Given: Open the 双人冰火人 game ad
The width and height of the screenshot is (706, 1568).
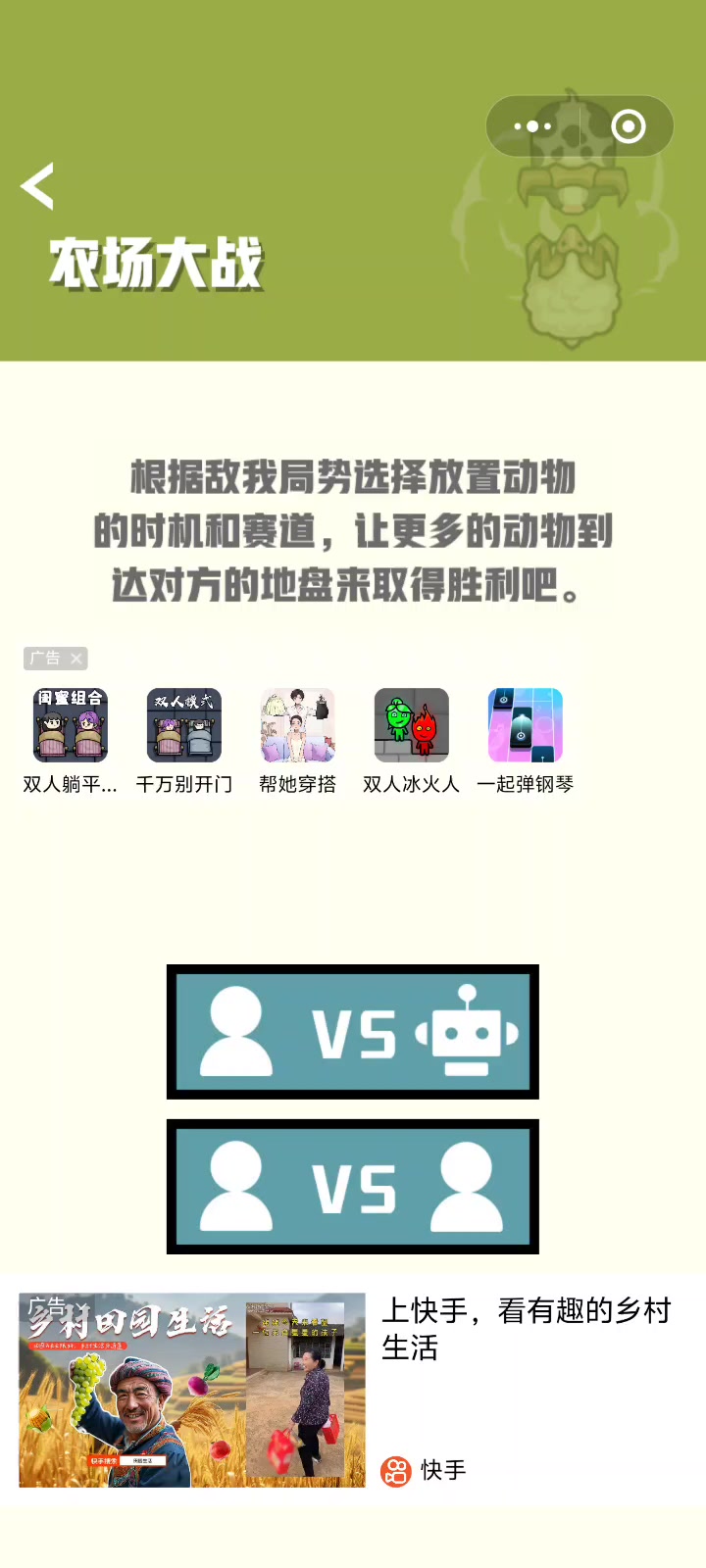Looking at the screenshot, I should 412,741.
